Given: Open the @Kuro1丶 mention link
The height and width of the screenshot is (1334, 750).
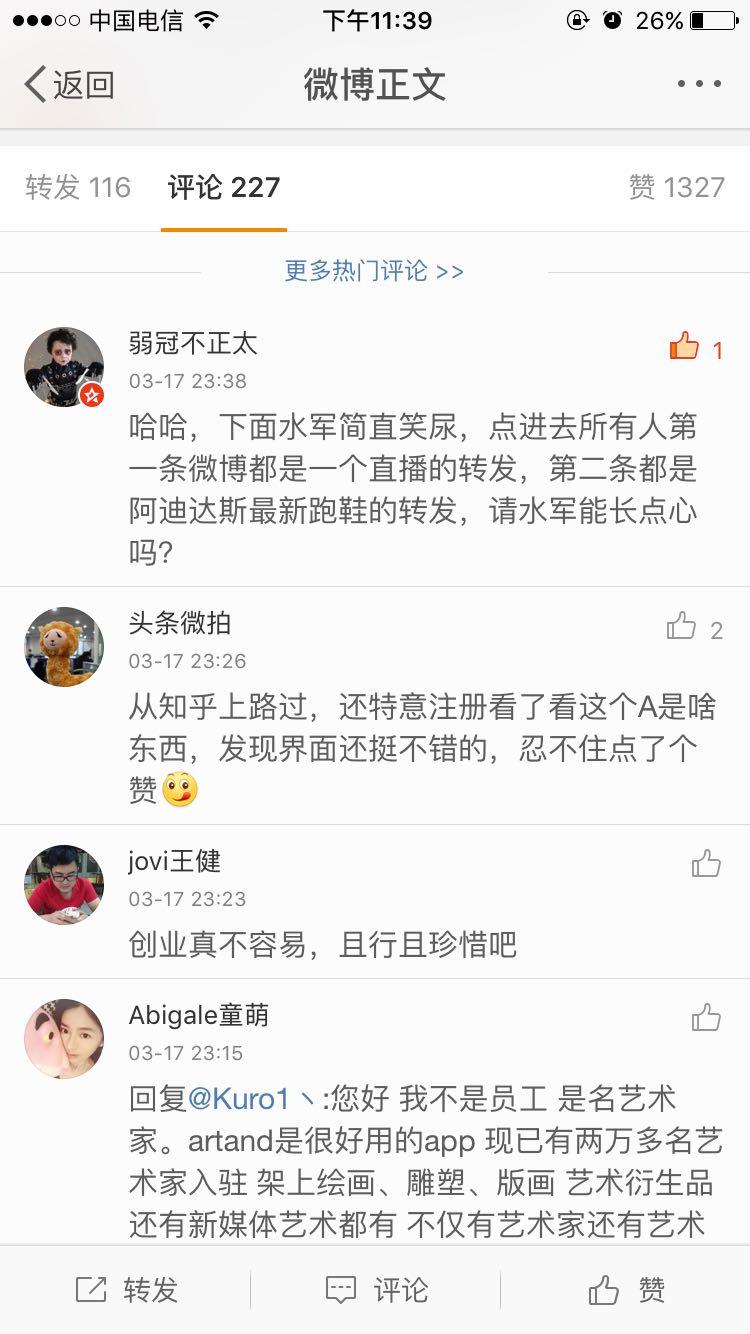Looking at the screenshot, I should 252,1099.
